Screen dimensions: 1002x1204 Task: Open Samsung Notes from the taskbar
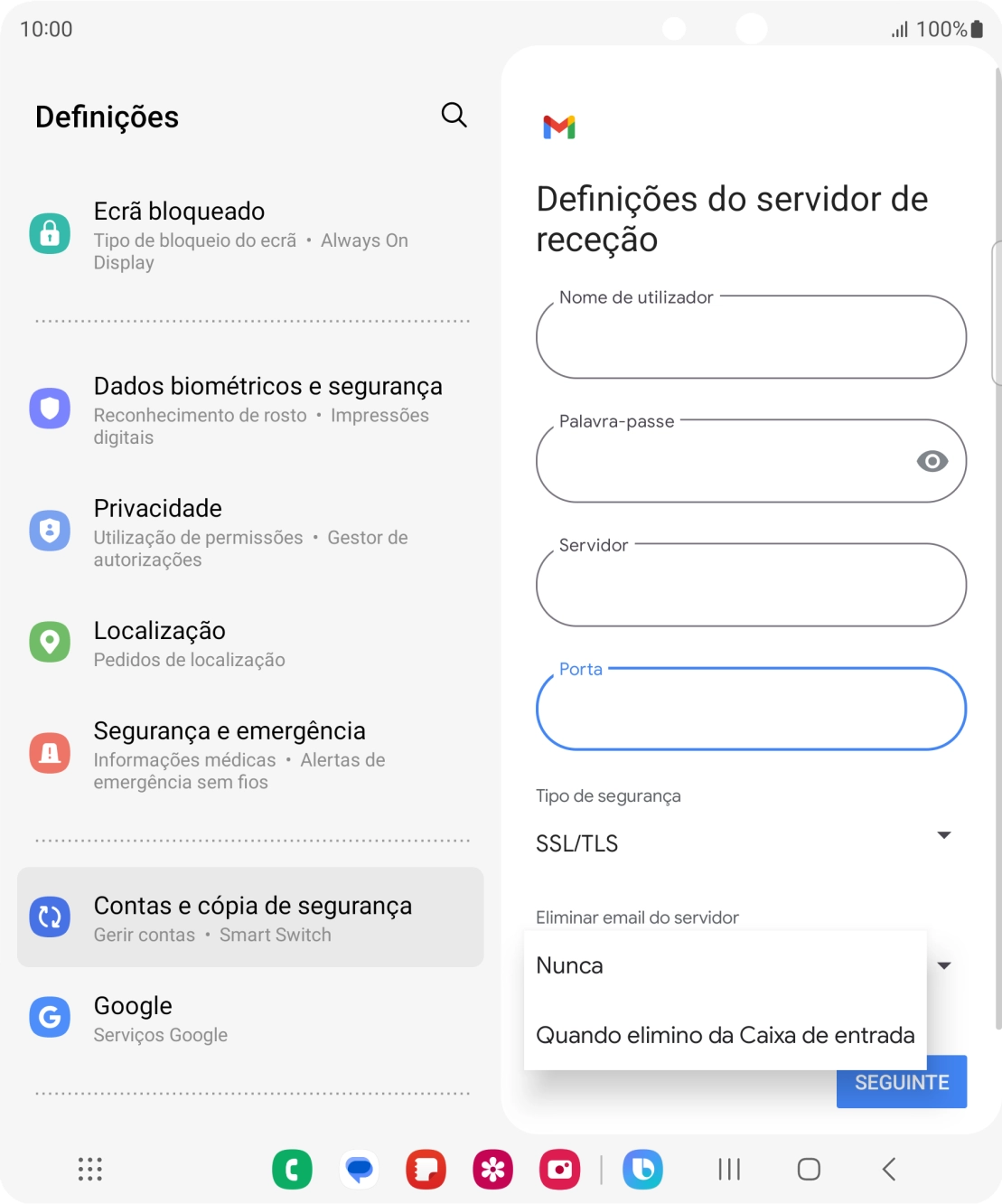(426, 1169)
